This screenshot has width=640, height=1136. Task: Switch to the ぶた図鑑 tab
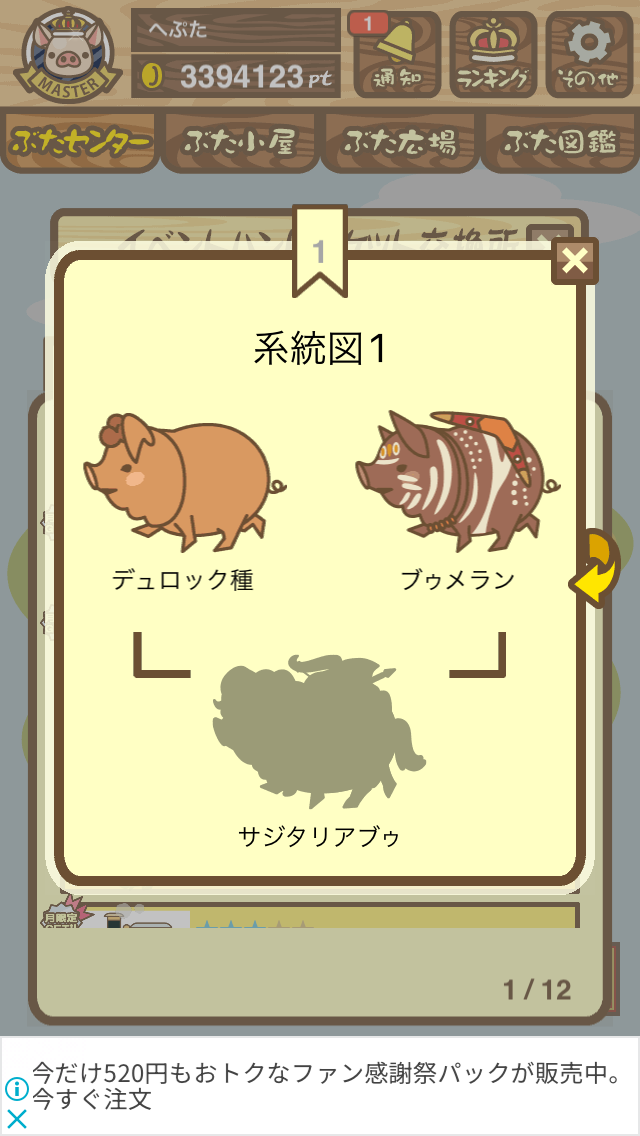(x=561, y=142)
